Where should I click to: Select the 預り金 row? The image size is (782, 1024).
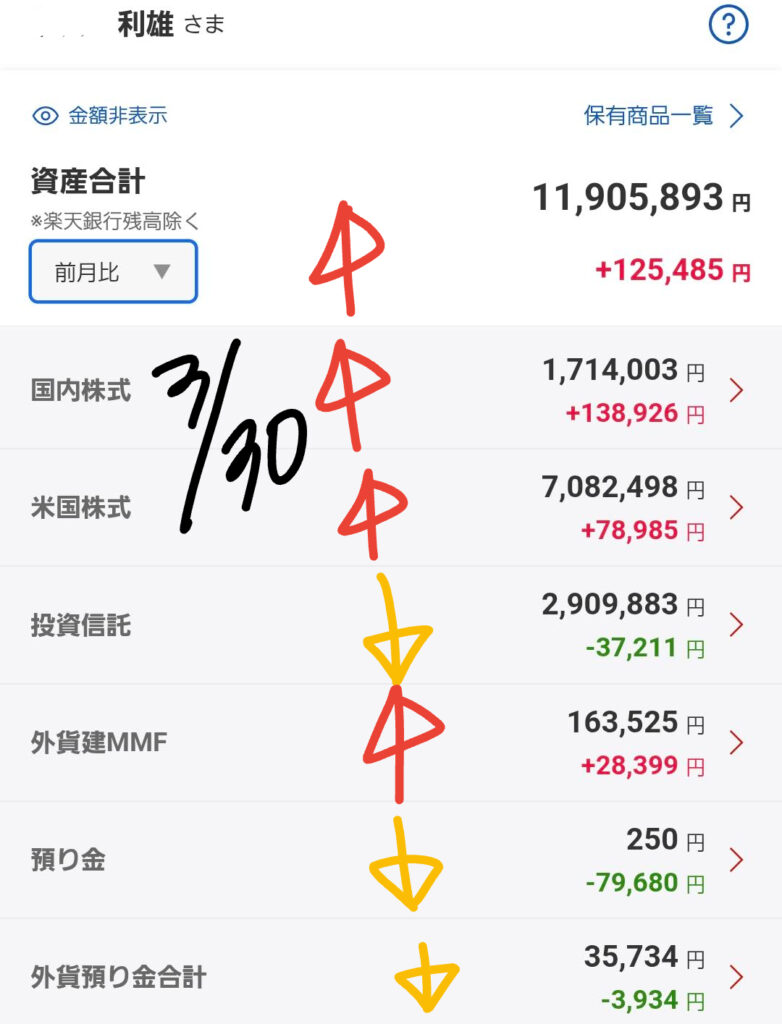click(390, 860)
